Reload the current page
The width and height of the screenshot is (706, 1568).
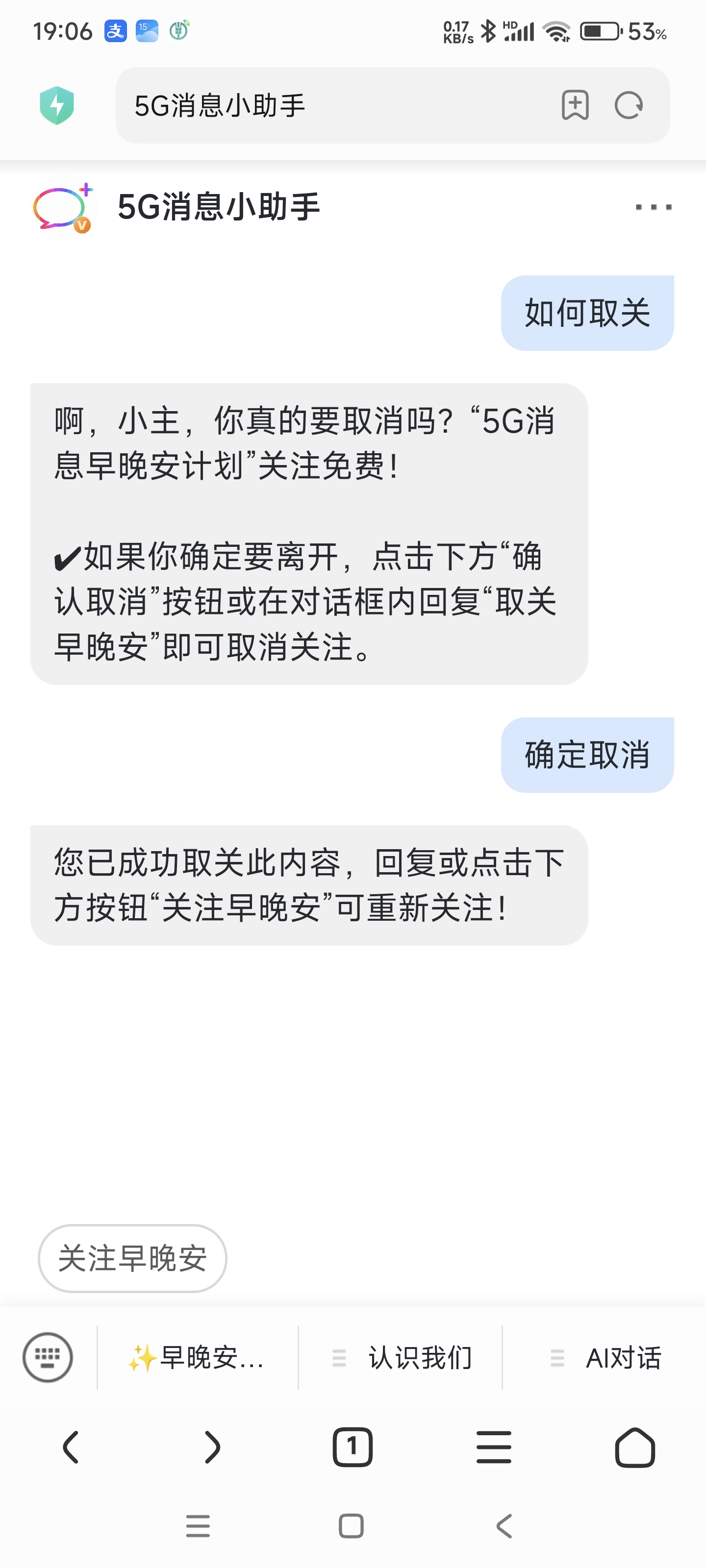pos(629,105)
